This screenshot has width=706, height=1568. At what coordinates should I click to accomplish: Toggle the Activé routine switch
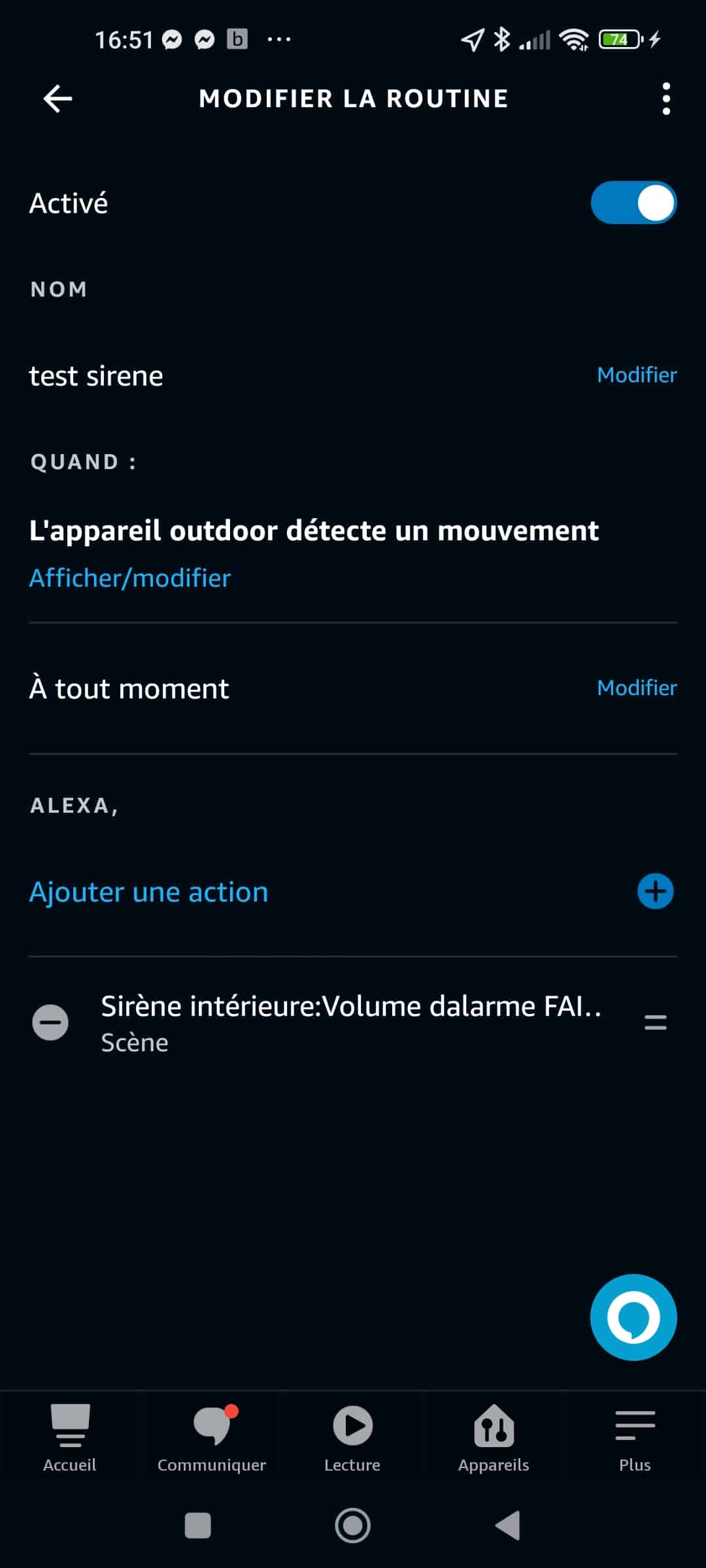coord(633,203)
